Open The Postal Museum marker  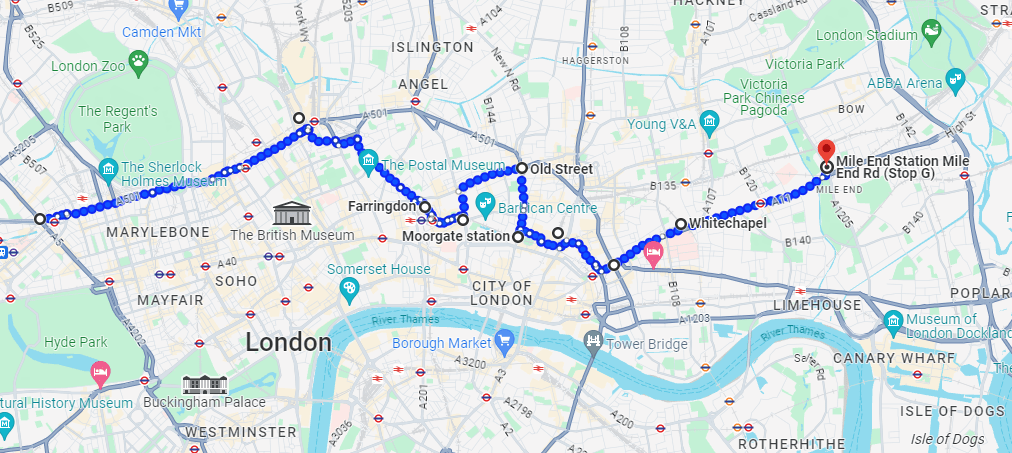(367, 160)
